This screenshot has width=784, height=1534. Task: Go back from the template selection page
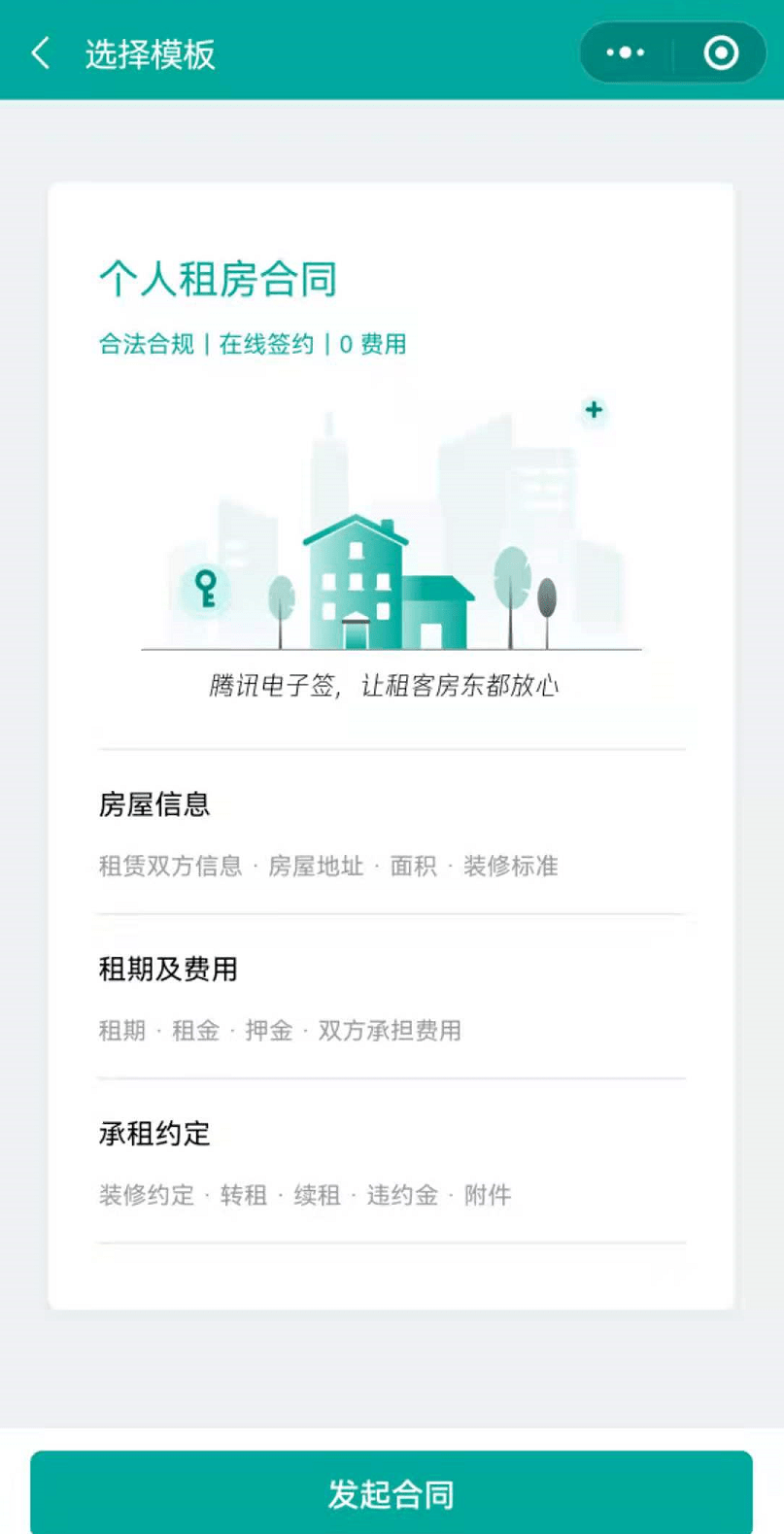click(41, 53)
